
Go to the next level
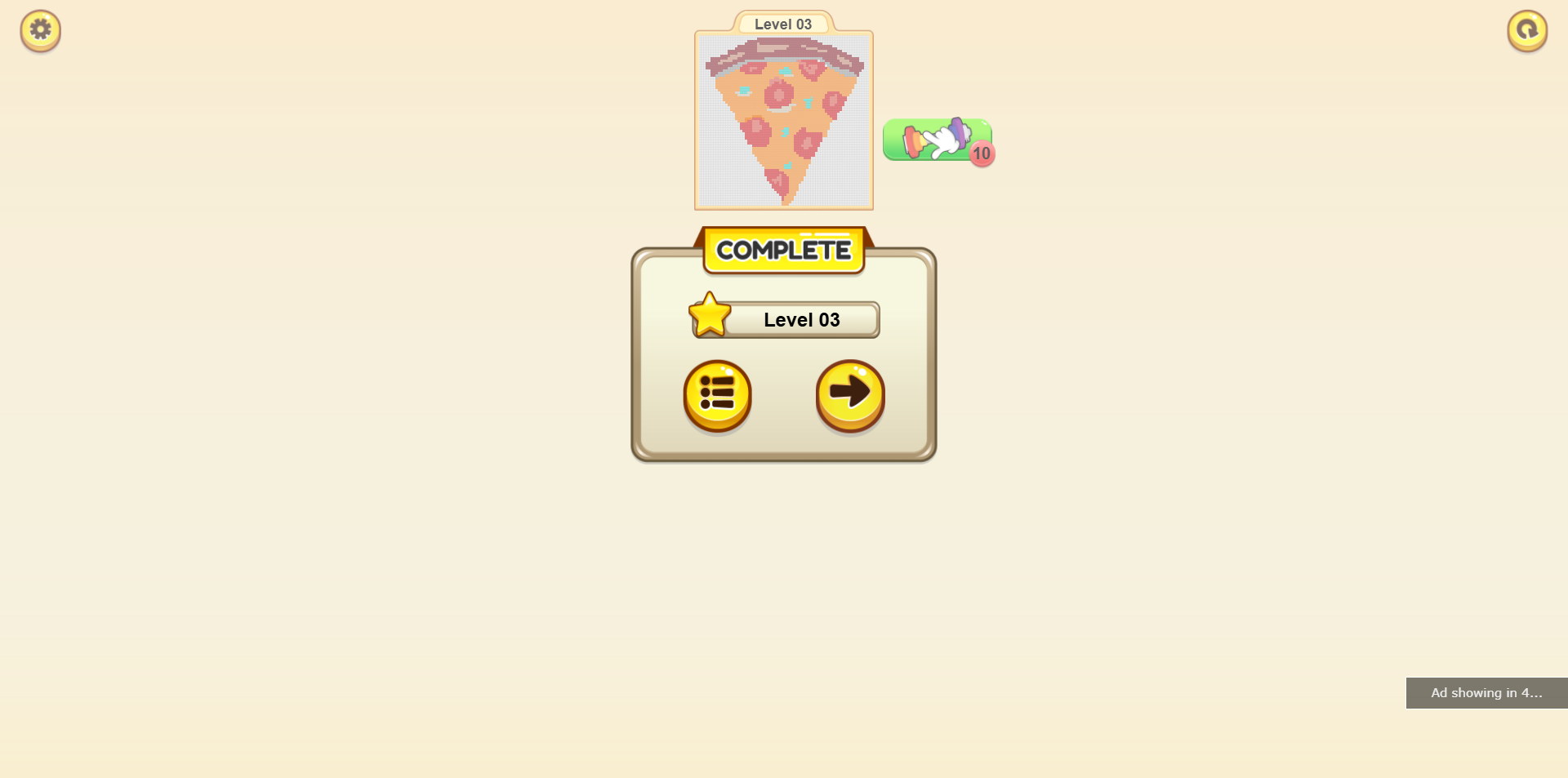tap(850, 394)
